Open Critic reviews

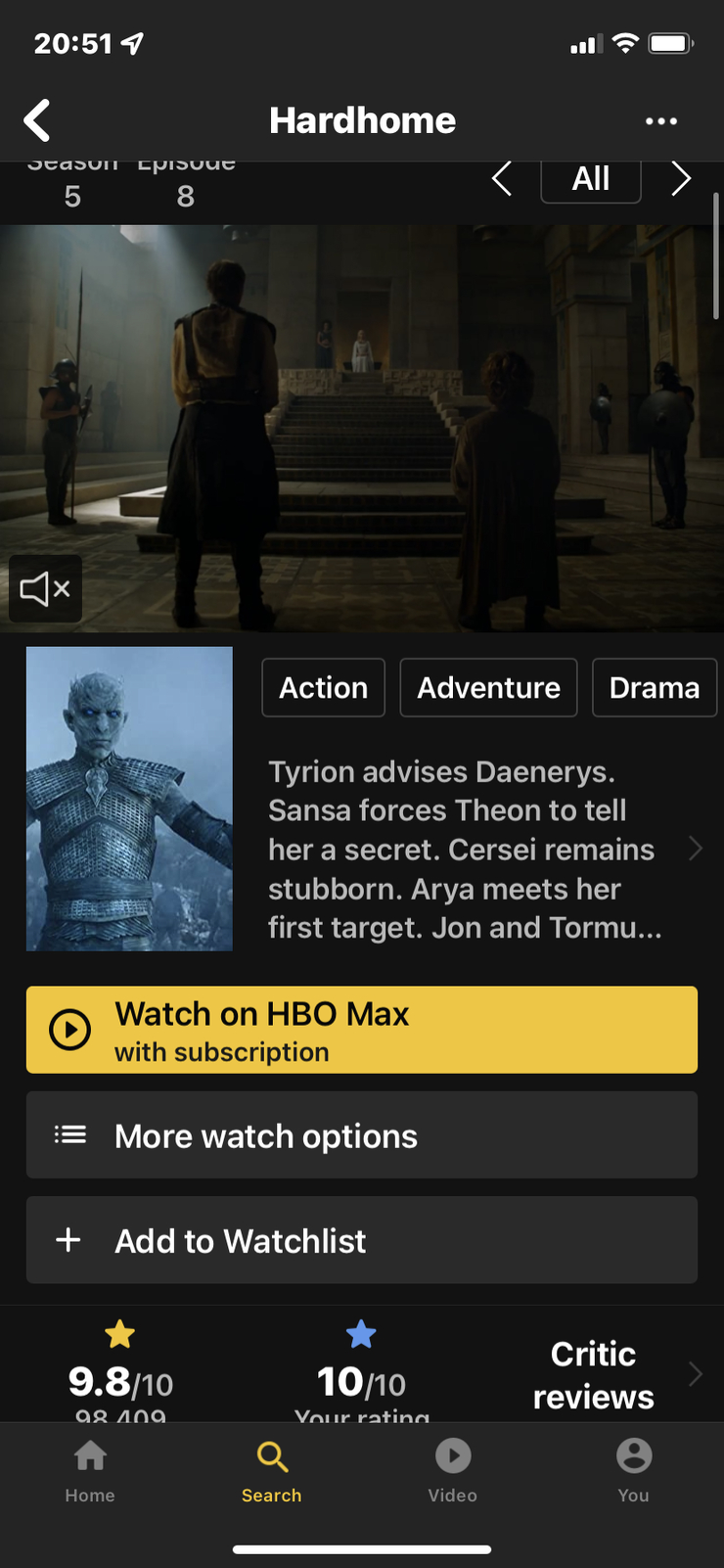(593, 1375)
